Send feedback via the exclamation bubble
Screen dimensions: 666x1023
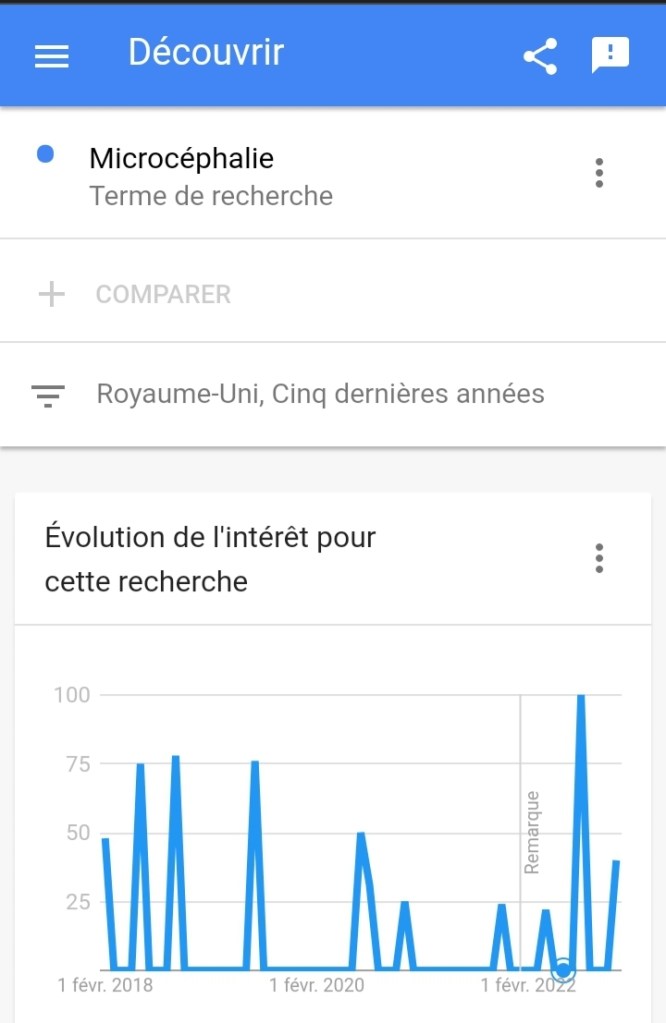610,56
